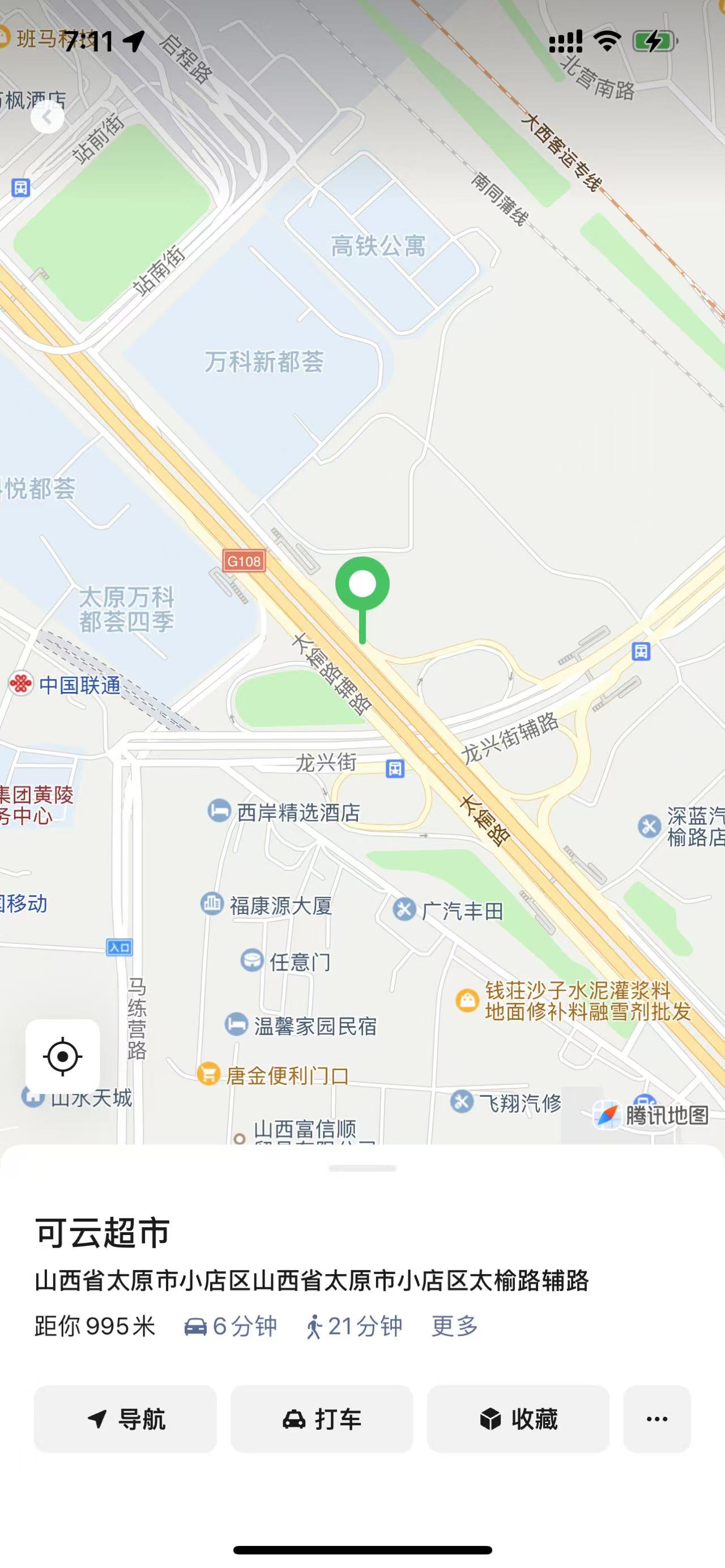Open the 中国联通 point of interest
725x1568 pixels.
(x=21, y=684)
